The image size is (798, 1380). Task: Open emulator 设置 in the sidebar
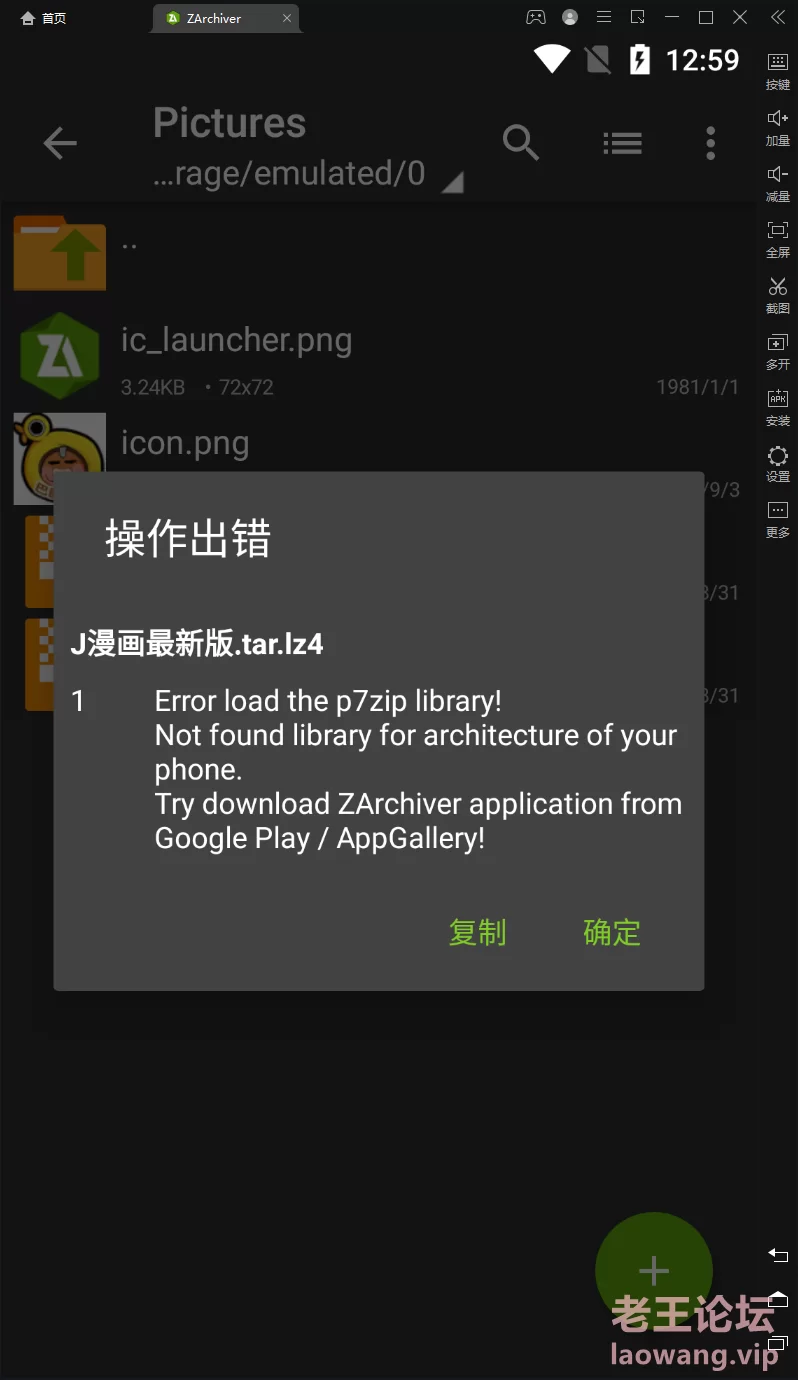[x=778, y=465]
